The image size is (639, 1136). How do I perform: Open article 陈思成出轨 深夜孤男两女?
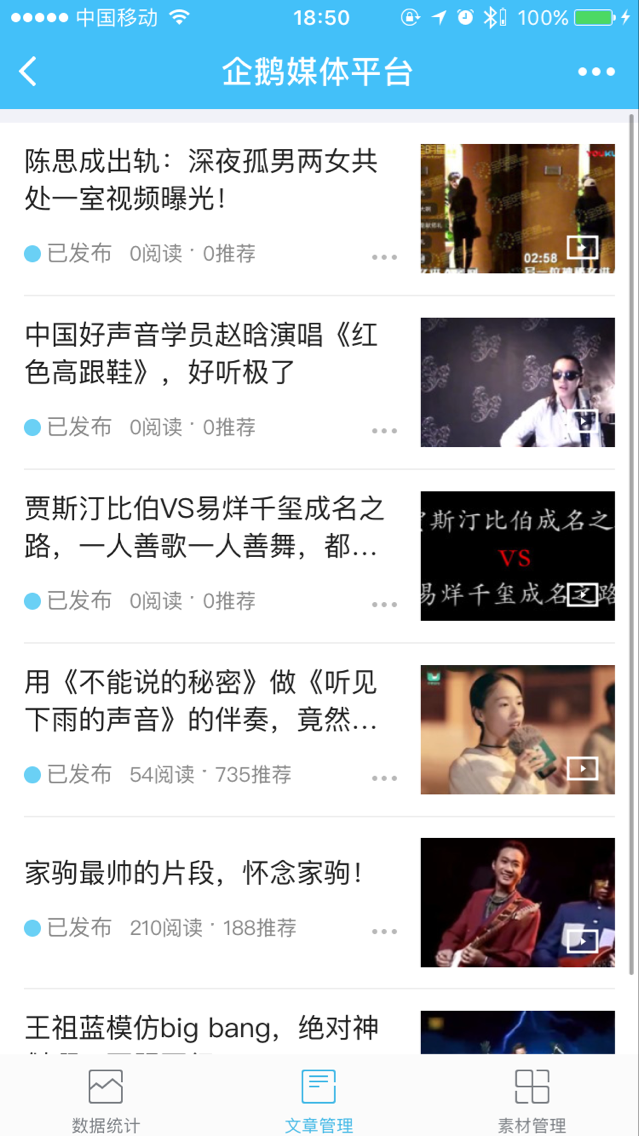point(202,180)
